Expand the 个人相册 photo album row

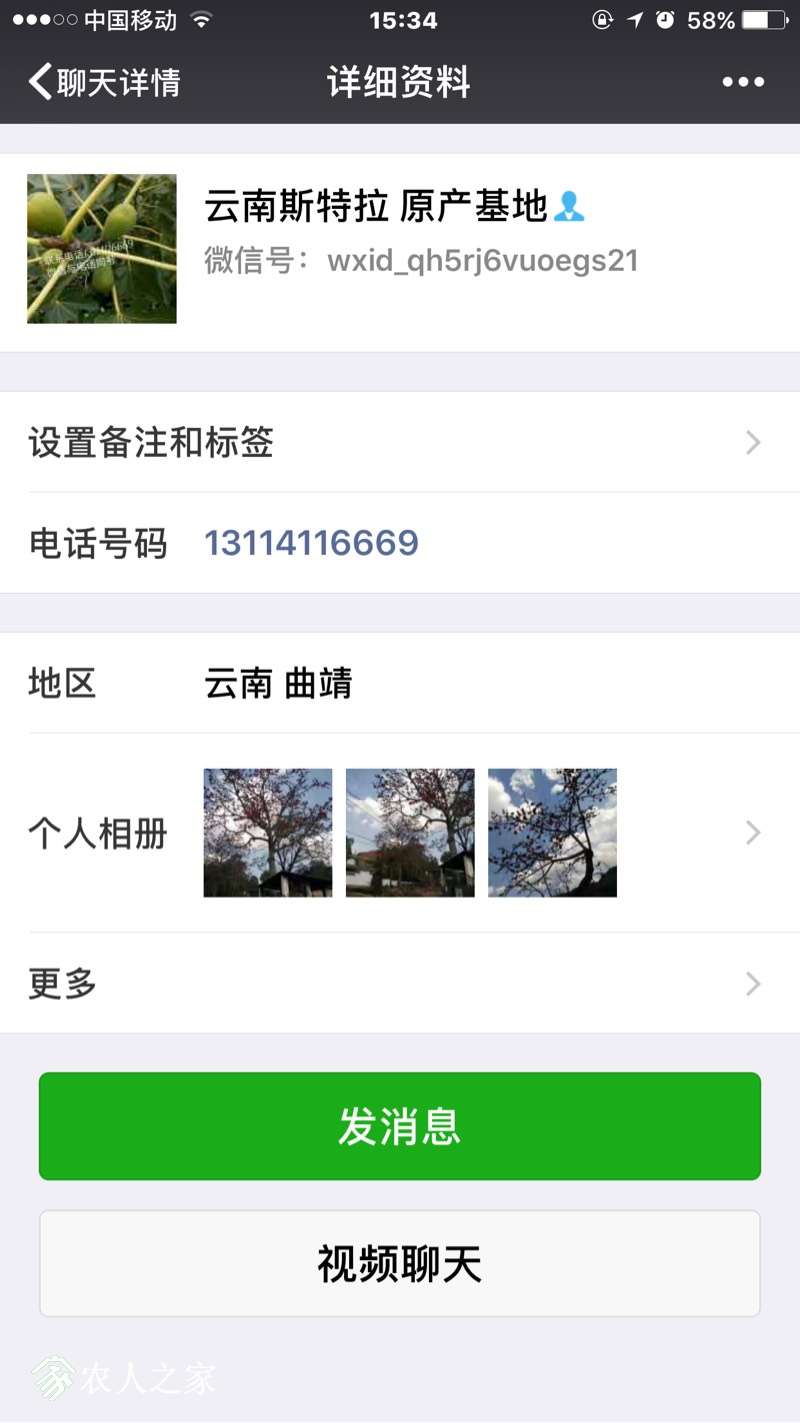pos(752,832)
